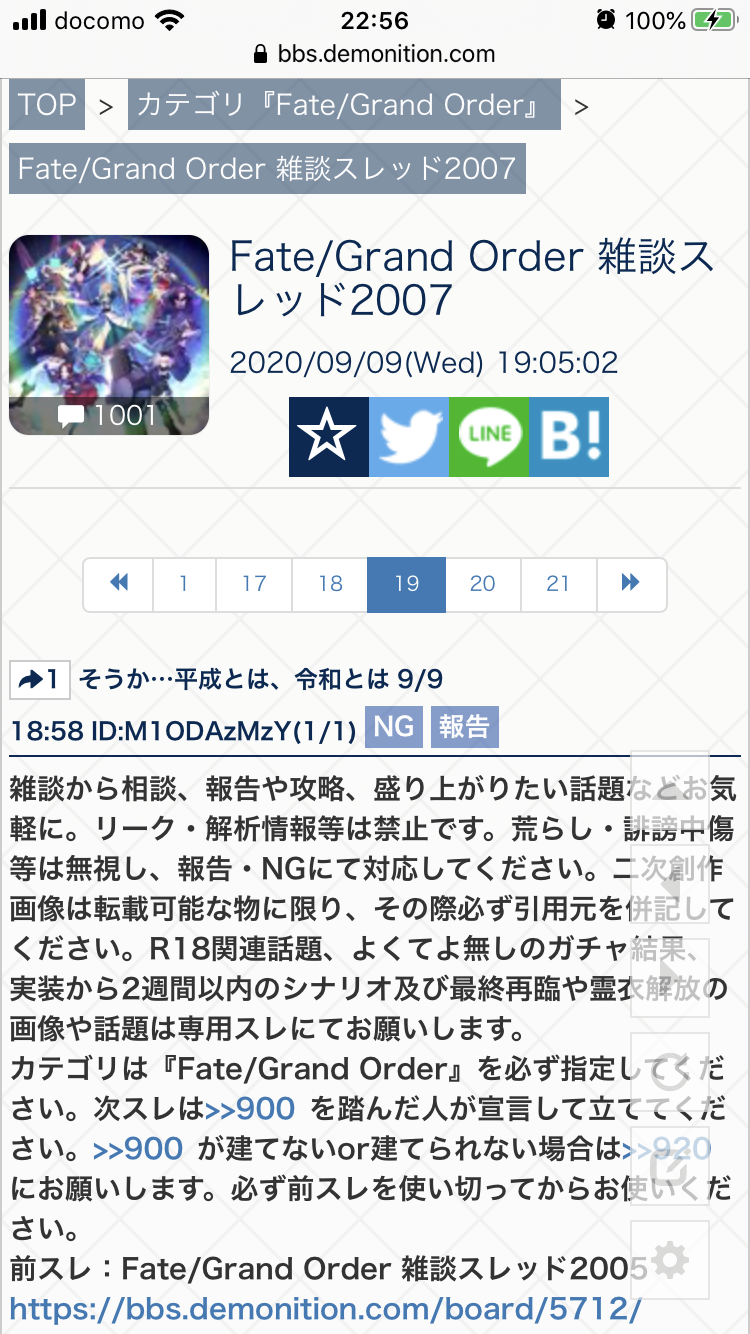The width and height of the screenshot is (750, 1334).
Task: Open the floating write-post icon
Action: tap(669, 1166)
